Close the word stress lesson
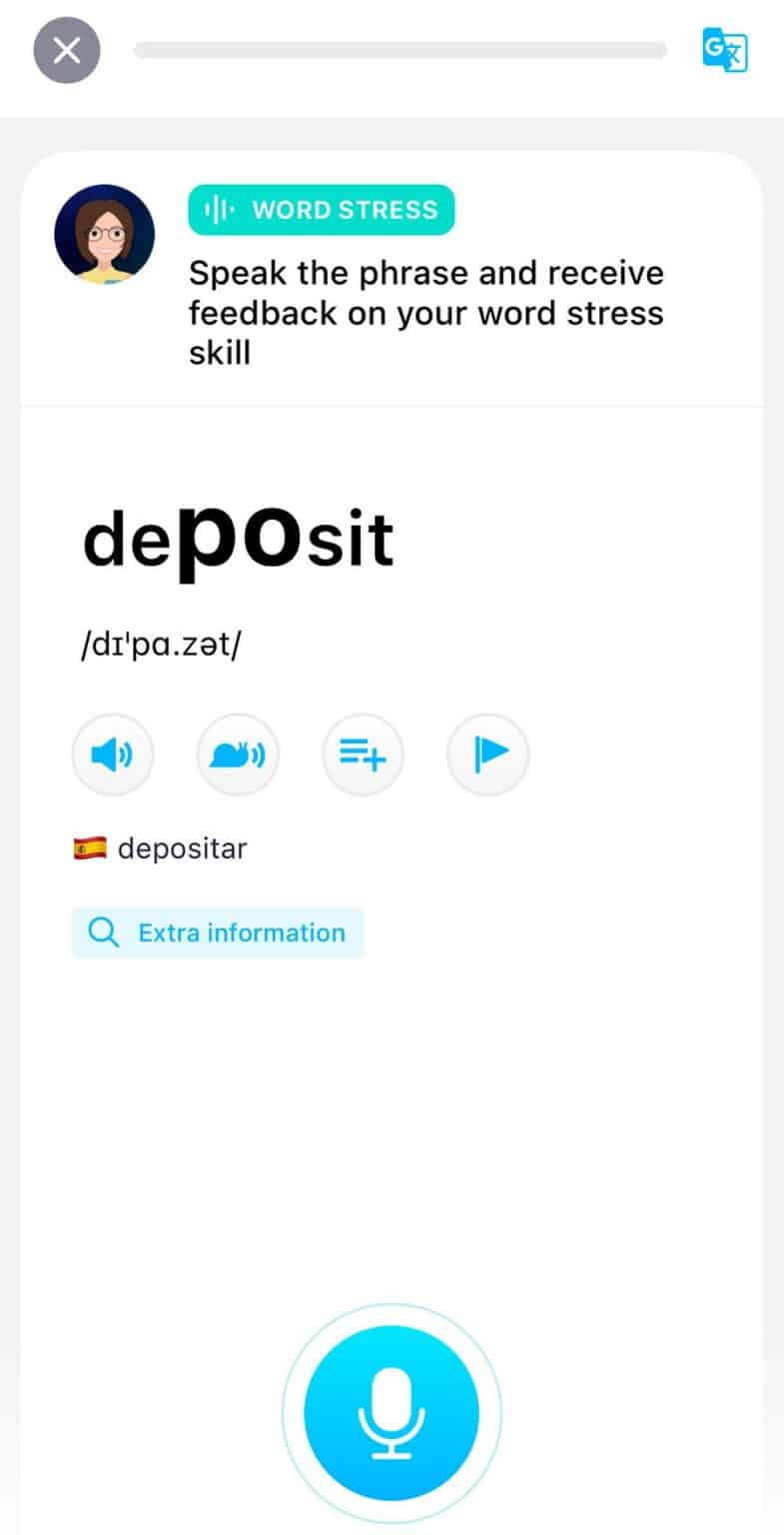This screenshot has width=784, height=1535. [66, 50]
